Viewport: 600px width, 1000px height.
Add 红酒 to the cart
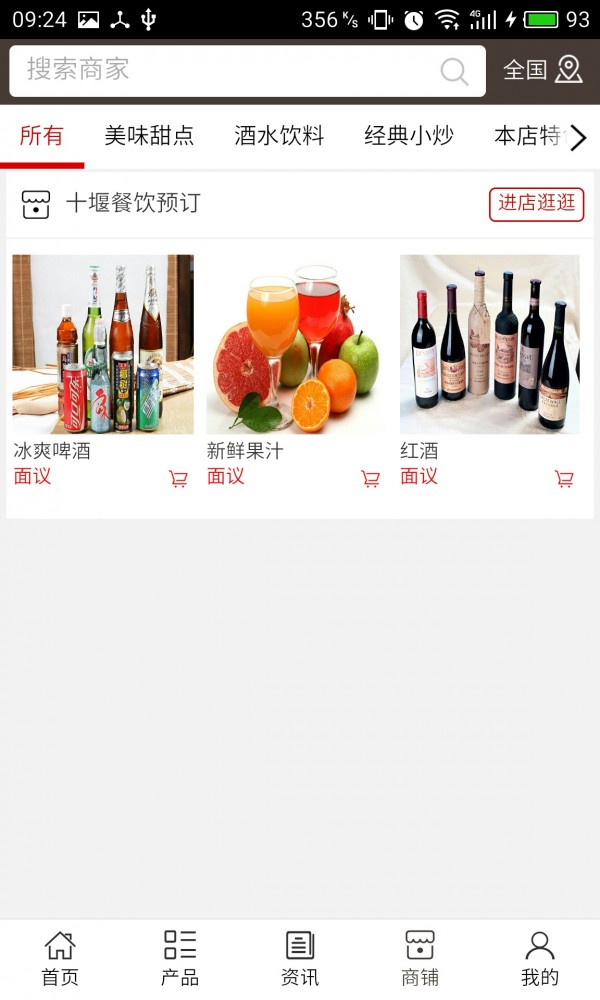tap(565, 479)
